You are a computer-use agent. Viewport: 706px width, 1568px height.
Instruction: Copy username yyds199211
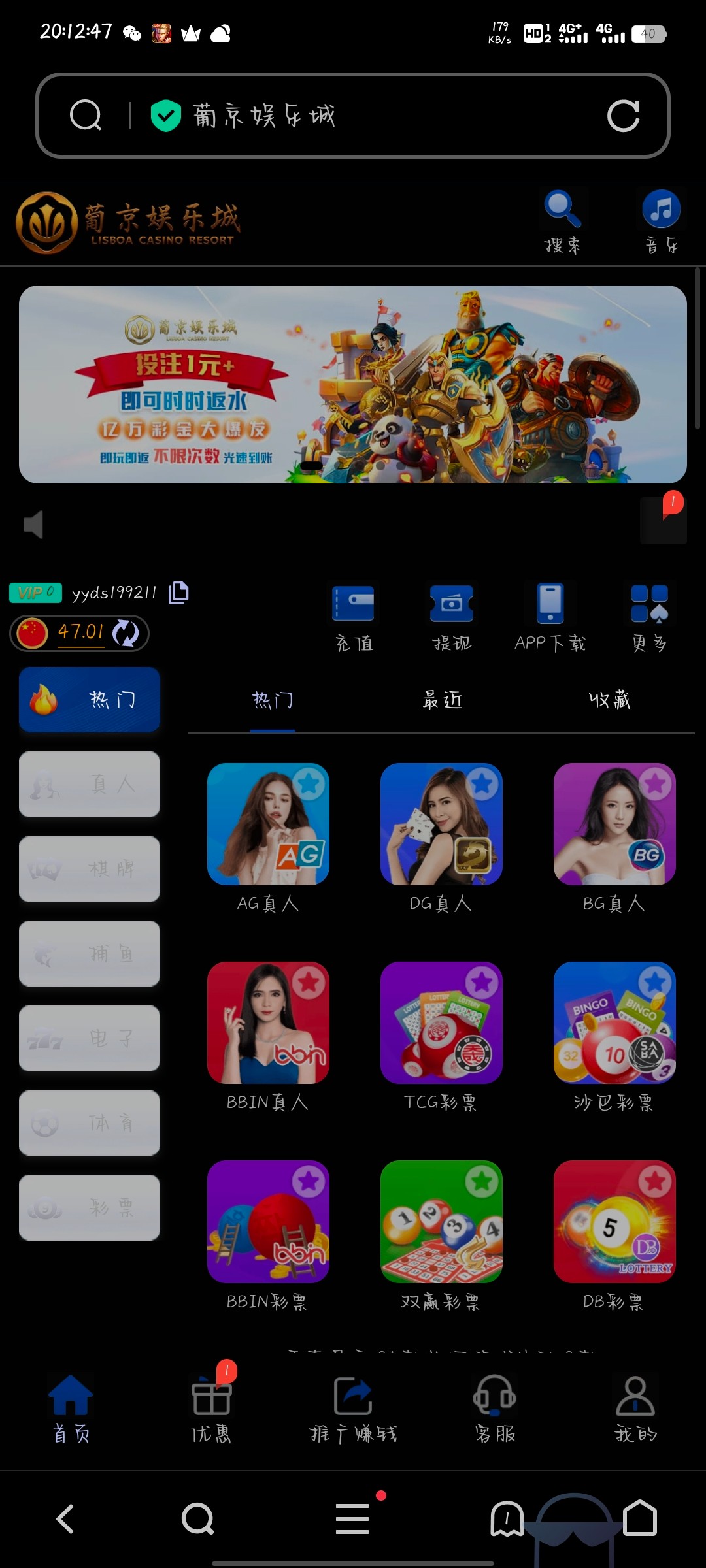(178, 592)
